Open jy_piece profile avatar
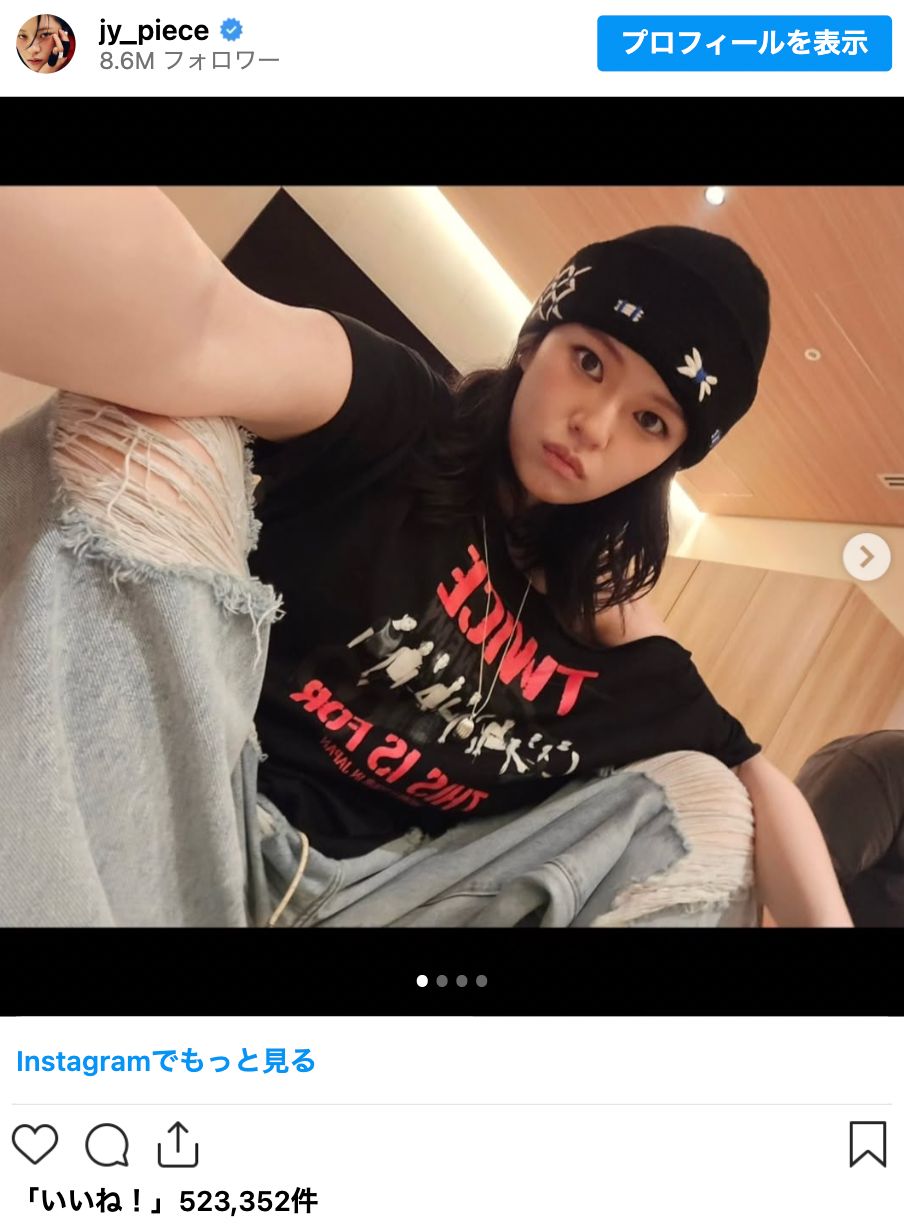The width and height of the screenshot is (904, 1230). click(46, 44)
